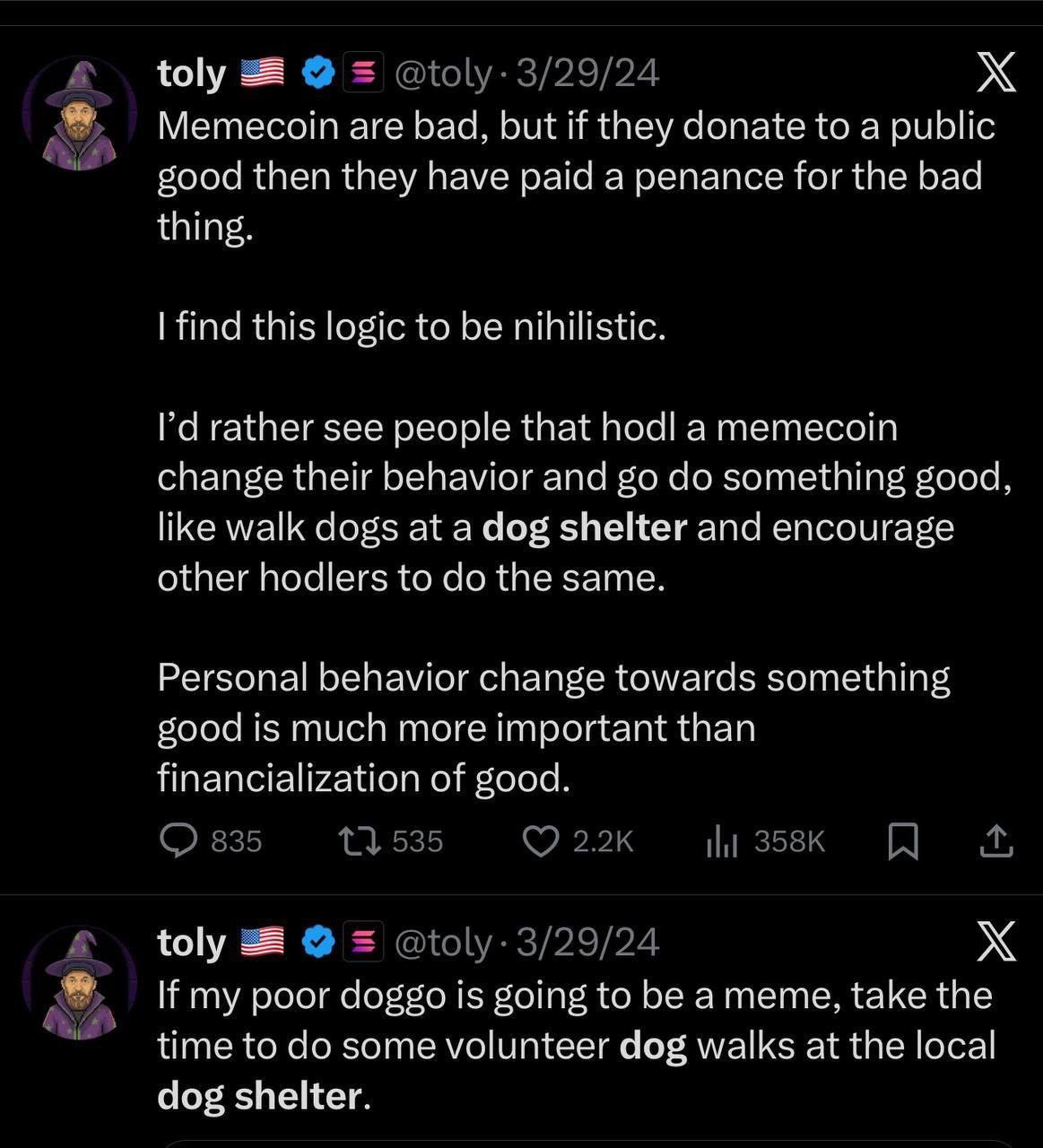Image resolution: width=1043 pixels, height=1148 pixels.
Task: Click toly's blue verified badge
Action: point(316,72)
